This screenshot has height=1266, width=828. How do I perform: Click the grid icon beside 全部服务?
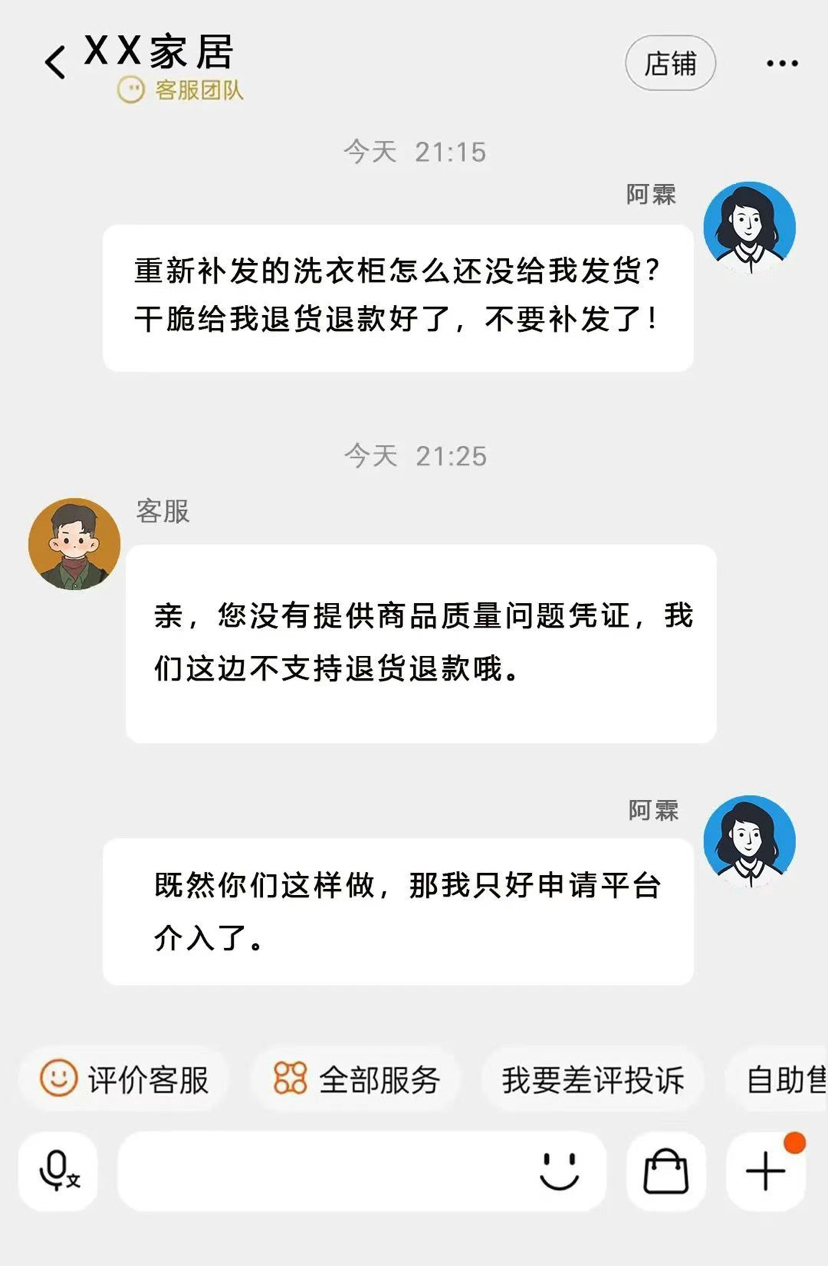[287, 1079]
